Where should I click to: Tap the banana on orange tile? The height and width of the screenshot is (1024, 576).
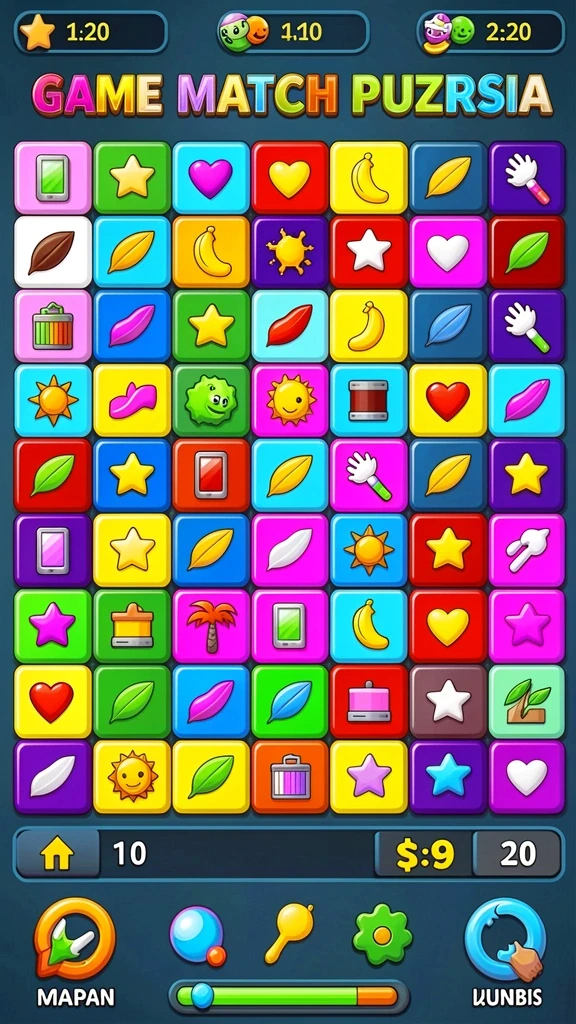click(x=211, y=252)
